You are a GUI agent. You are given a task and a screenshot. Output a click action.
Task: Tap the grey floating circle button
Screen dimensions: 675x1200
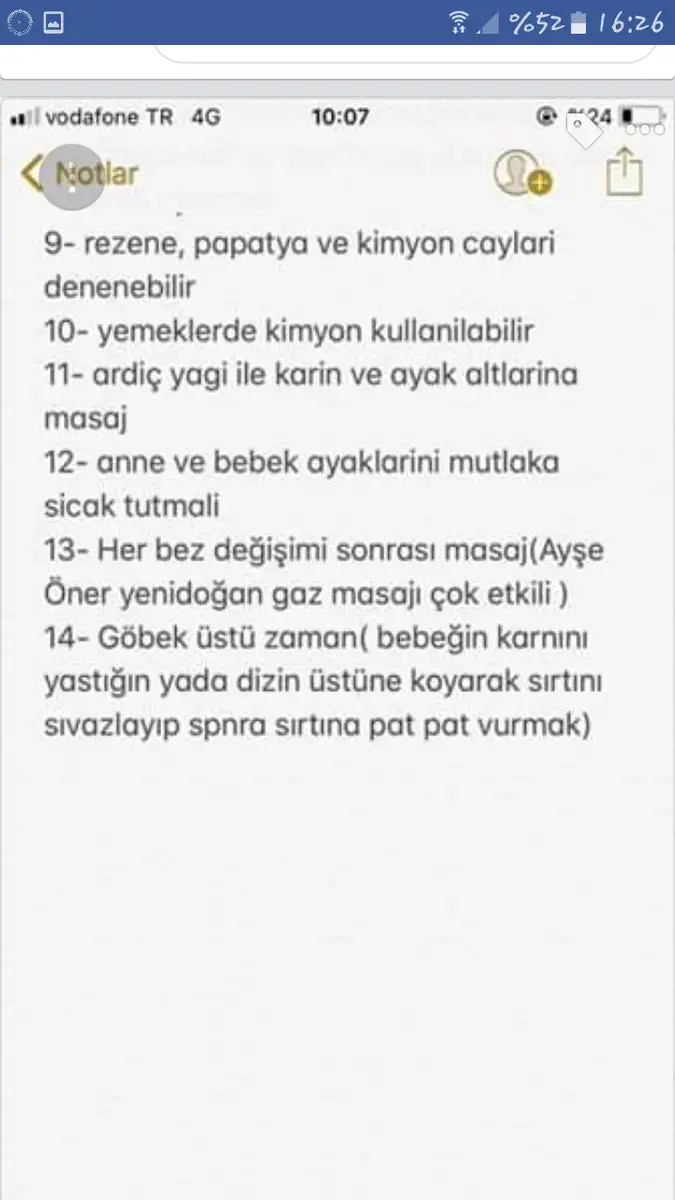tap(71, 176)
